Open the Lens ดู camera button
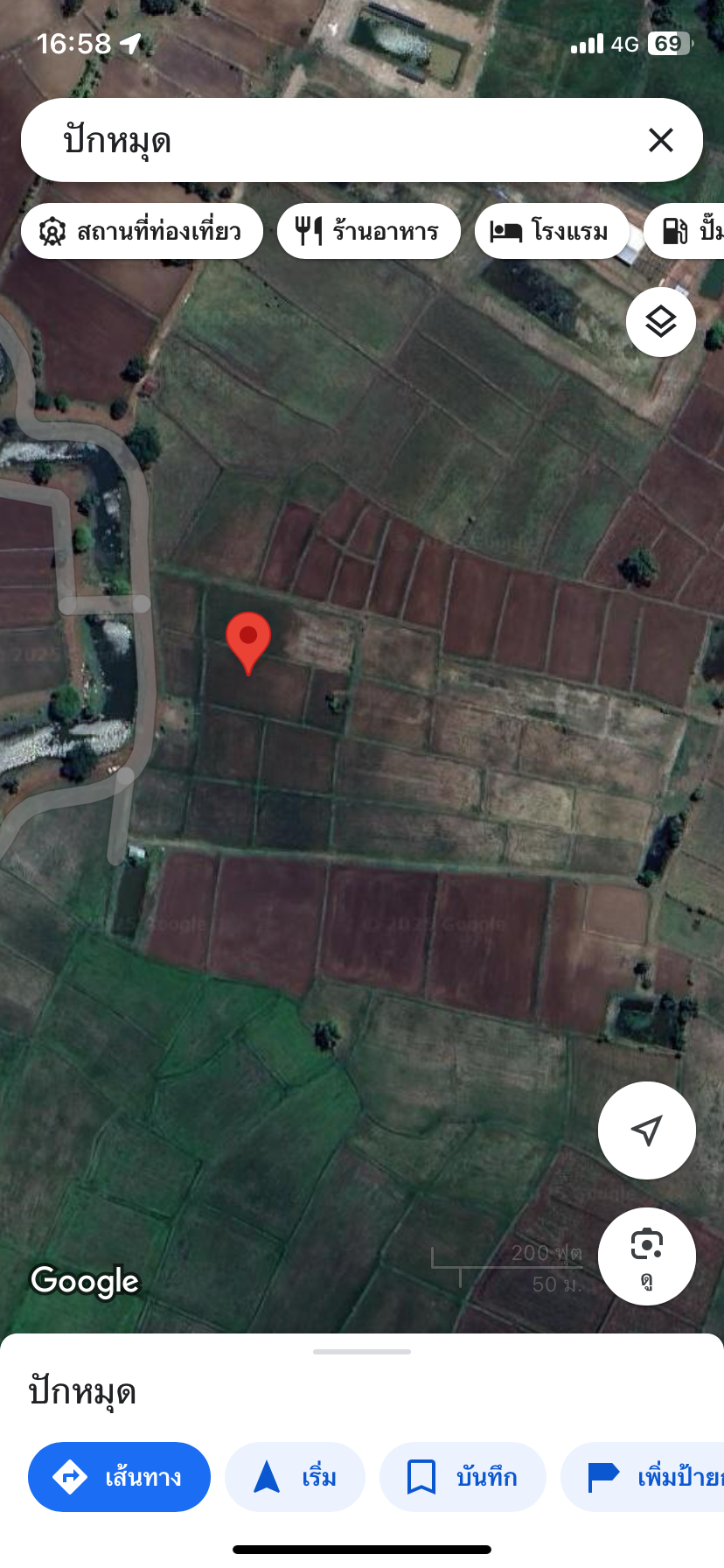Viewport: 724px width, 1568px height. click(647, 1256)
